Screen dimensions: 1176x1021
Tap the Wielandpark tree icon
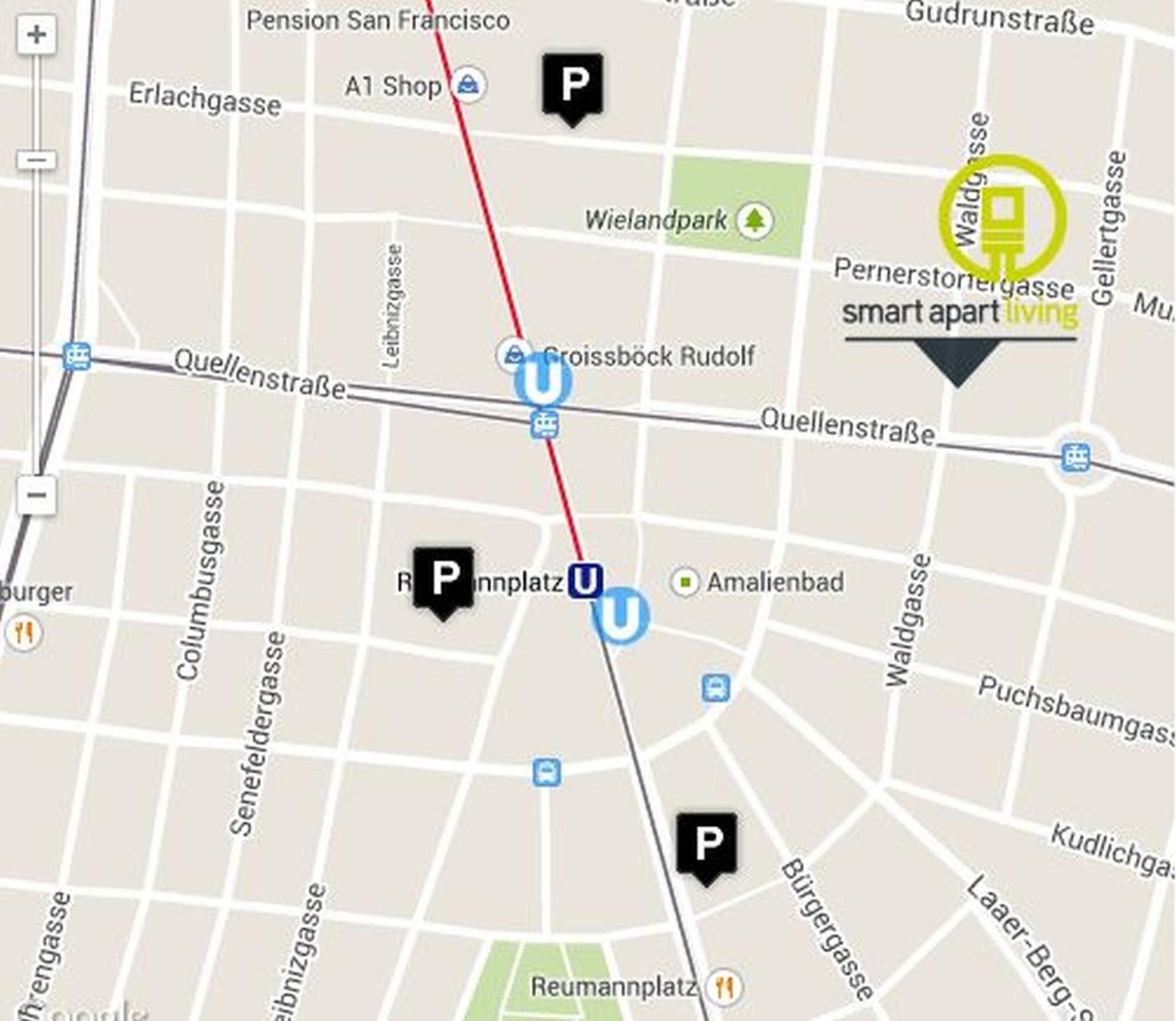tap(755, 221)
